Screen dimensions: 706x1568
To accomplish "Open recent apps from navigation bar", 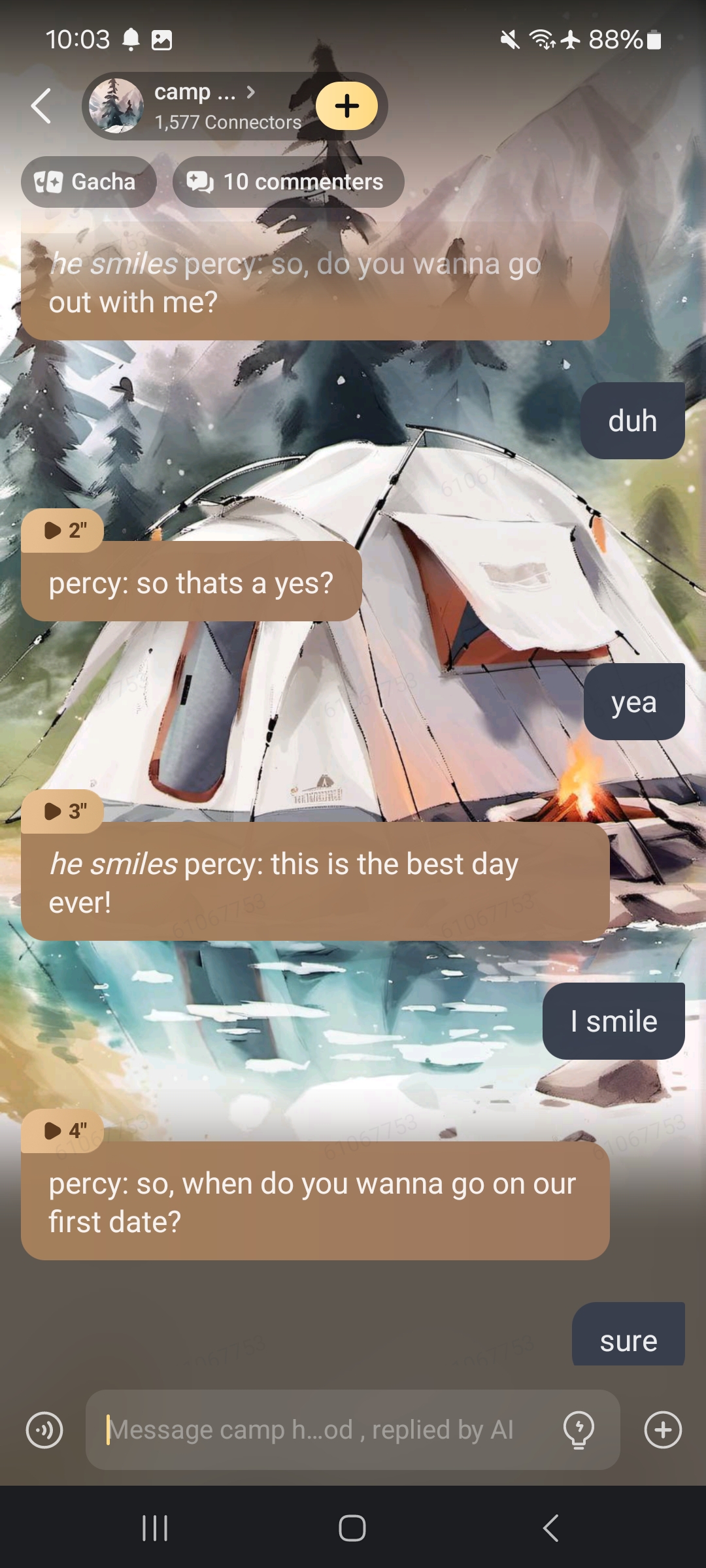I will pos(155,1528).
